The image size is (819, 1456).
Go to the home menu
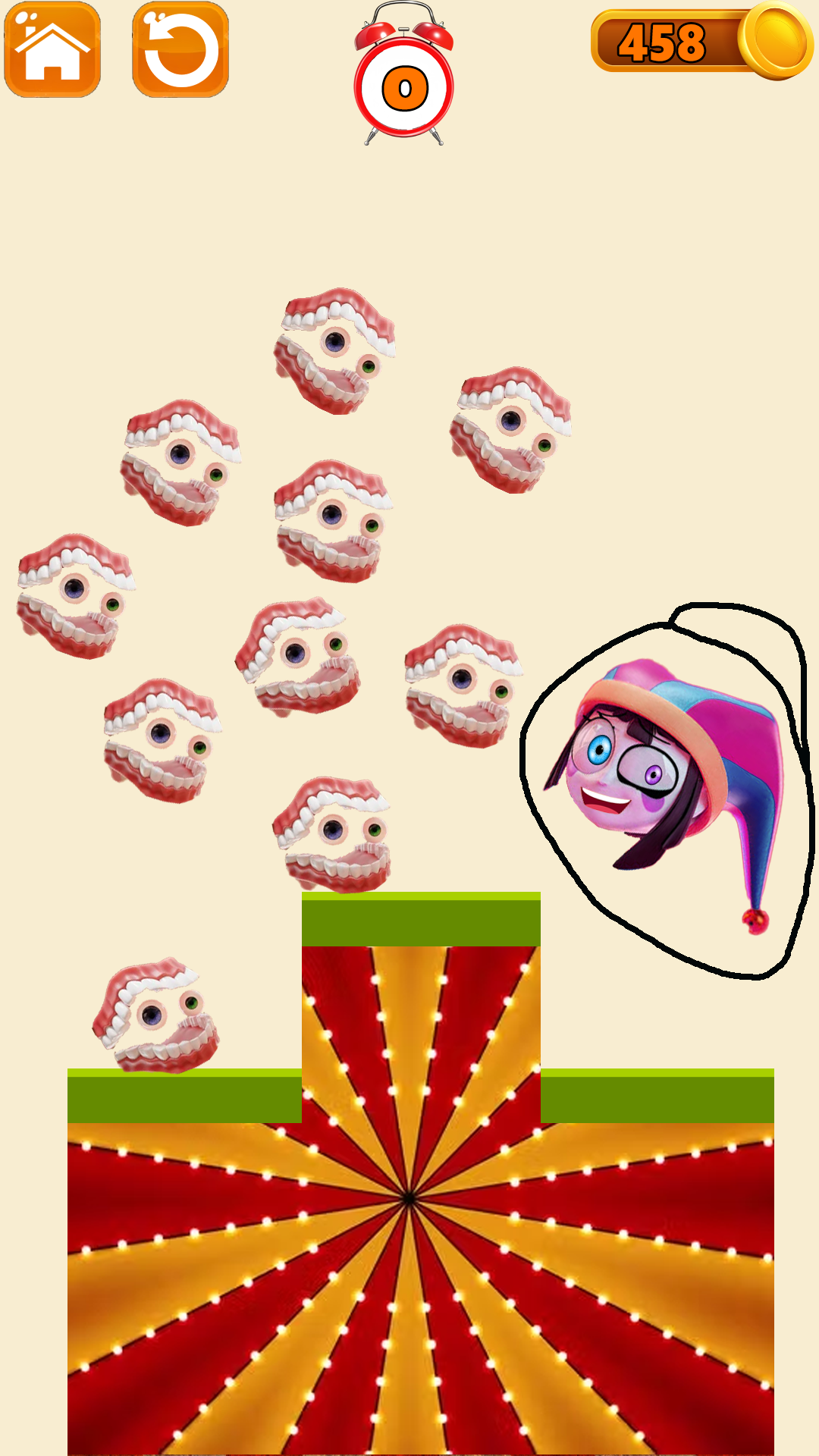click(52, 50)
